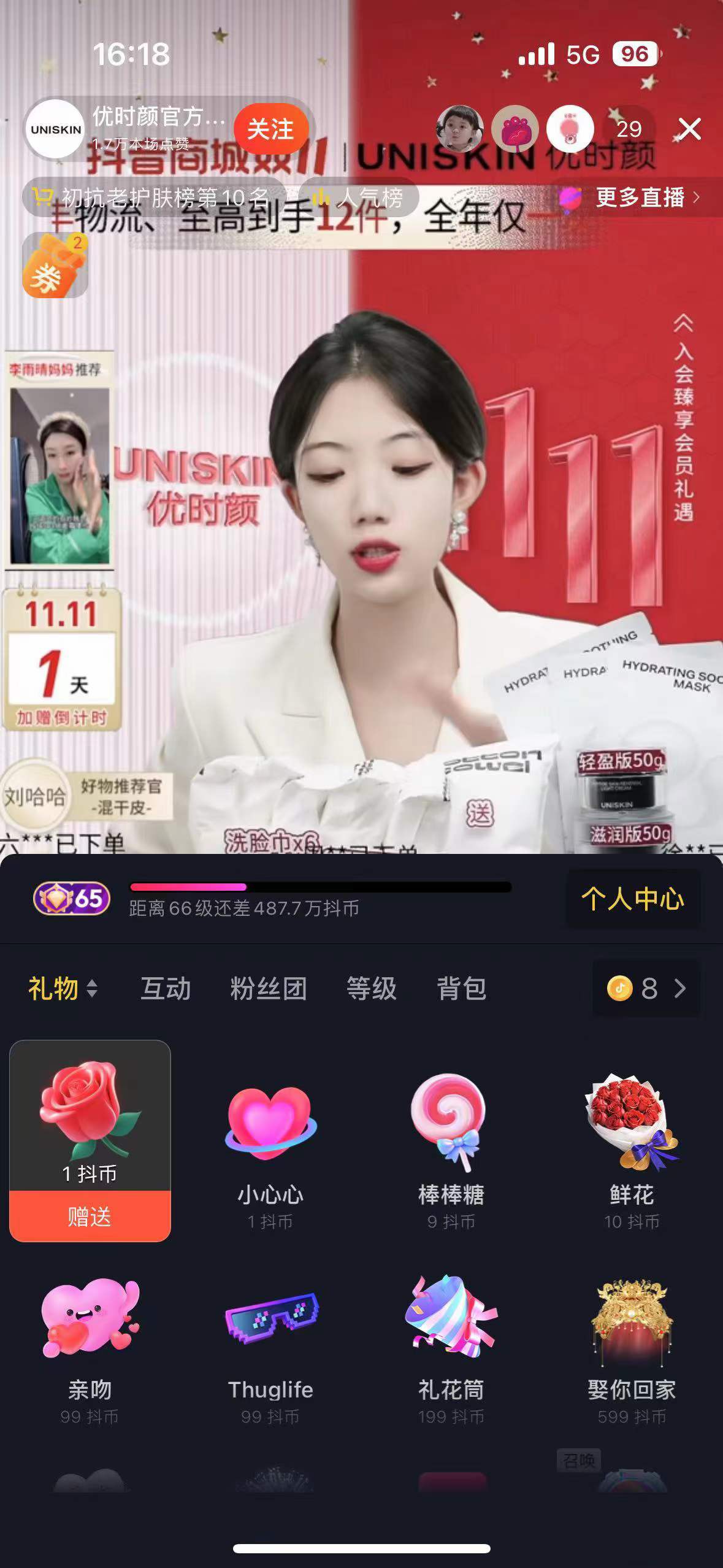This screenshot has height=1568, width=723.
Task: Close the live stream
Action: [x=689, y=129]
